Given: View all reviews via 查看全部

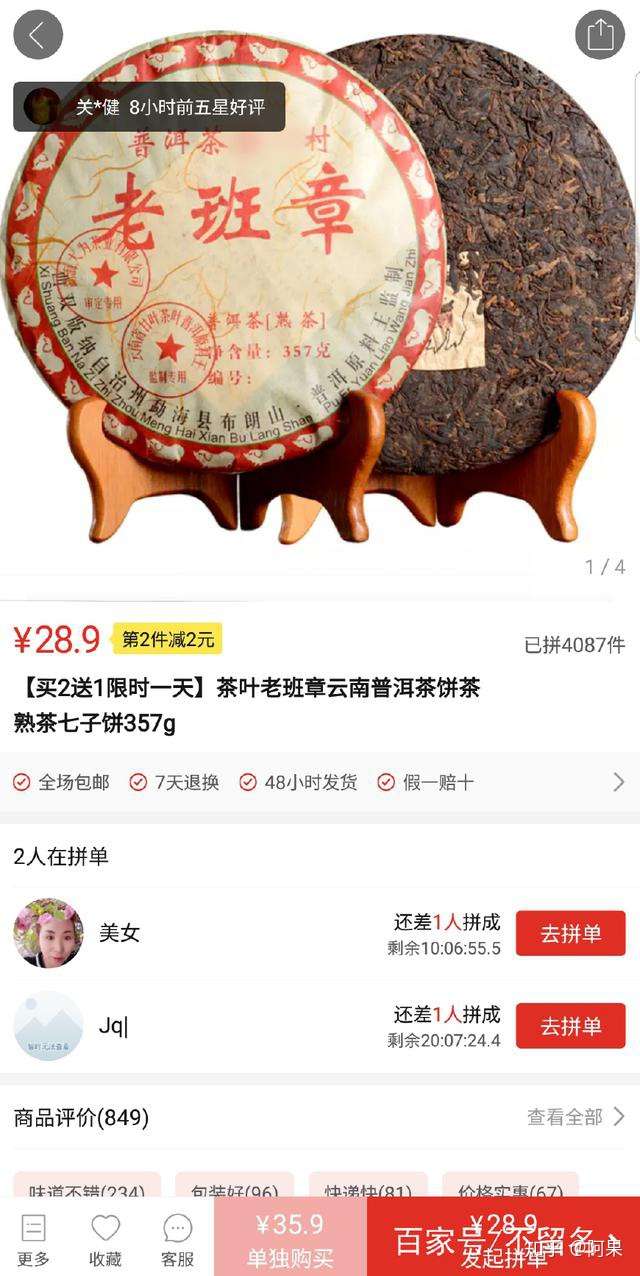Looking at the screenshot, I should pyautogui.click(x=575, y=1117).
